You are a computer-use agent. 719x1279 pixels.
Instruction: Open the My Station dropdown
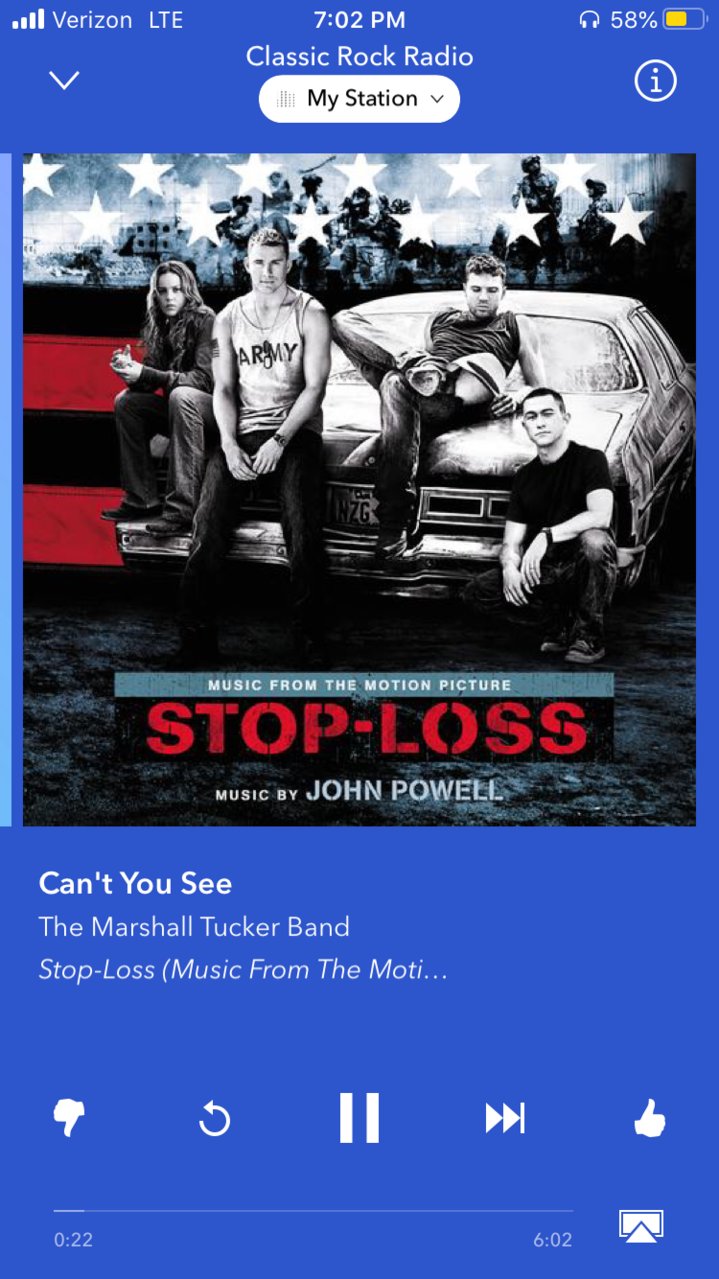point(360,99)
